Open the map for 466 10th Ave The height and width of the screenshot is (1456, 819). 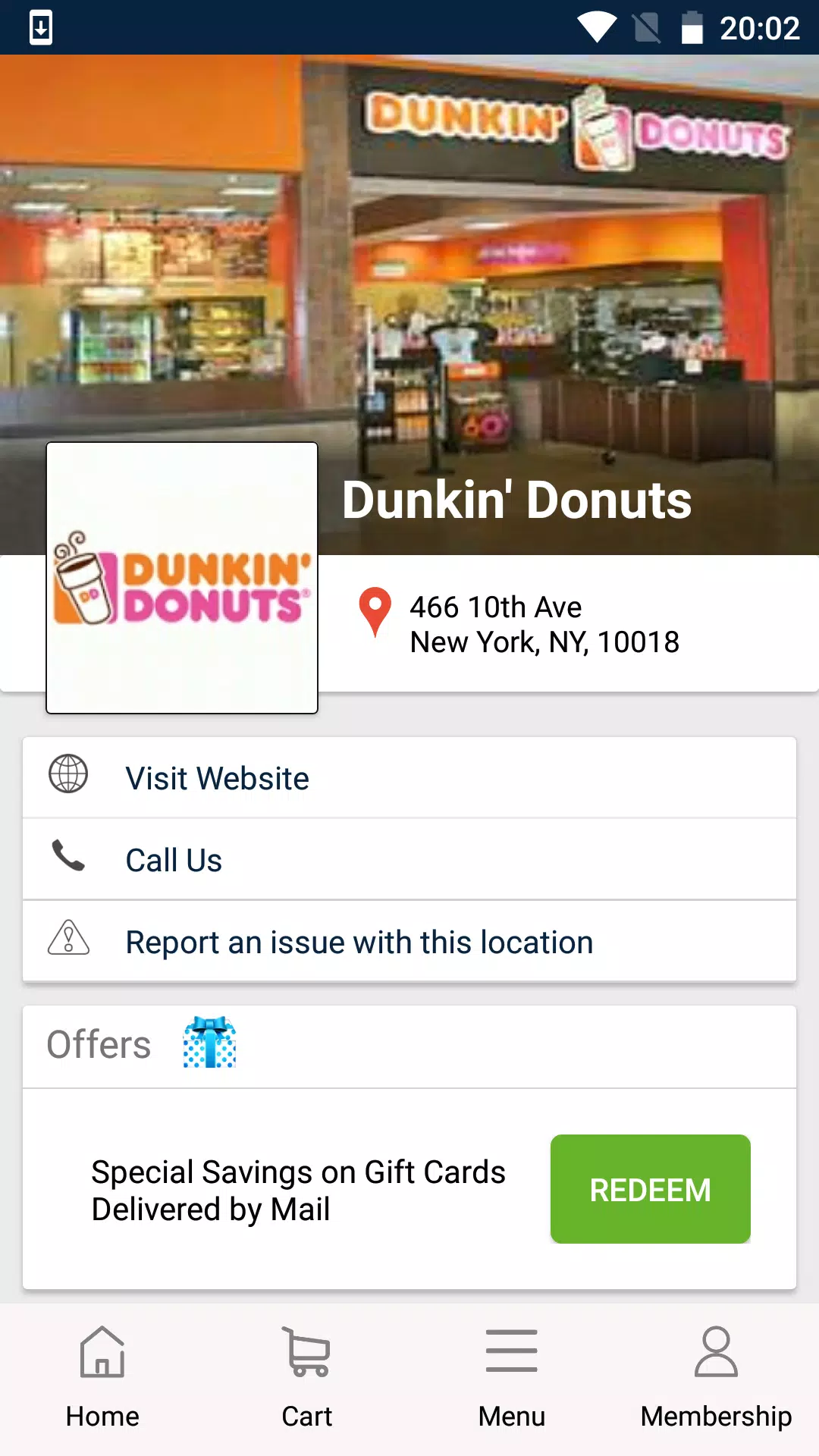544,624
